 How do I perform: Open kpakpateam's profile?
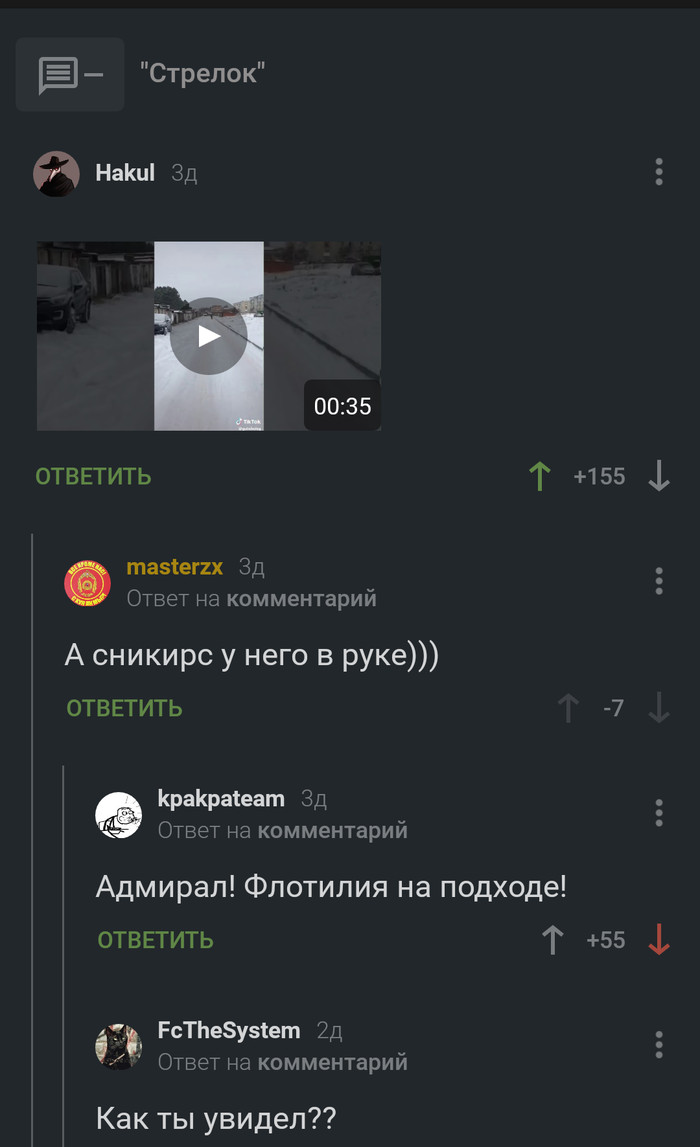tap(221, 799)
